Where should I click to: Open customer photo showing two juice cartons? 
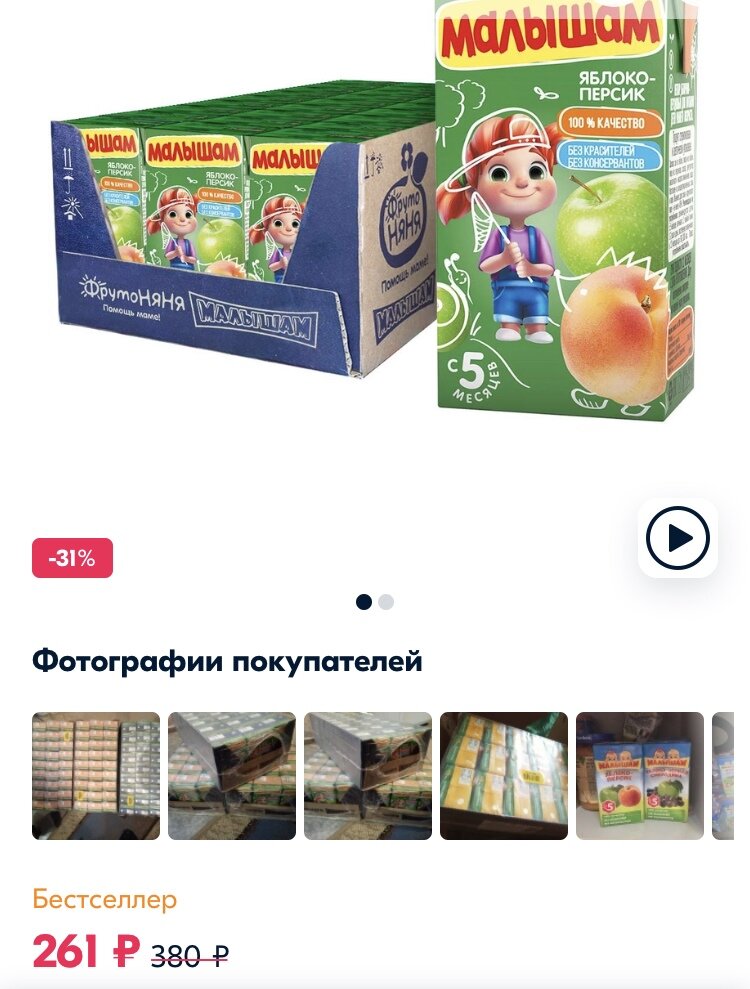640,775
